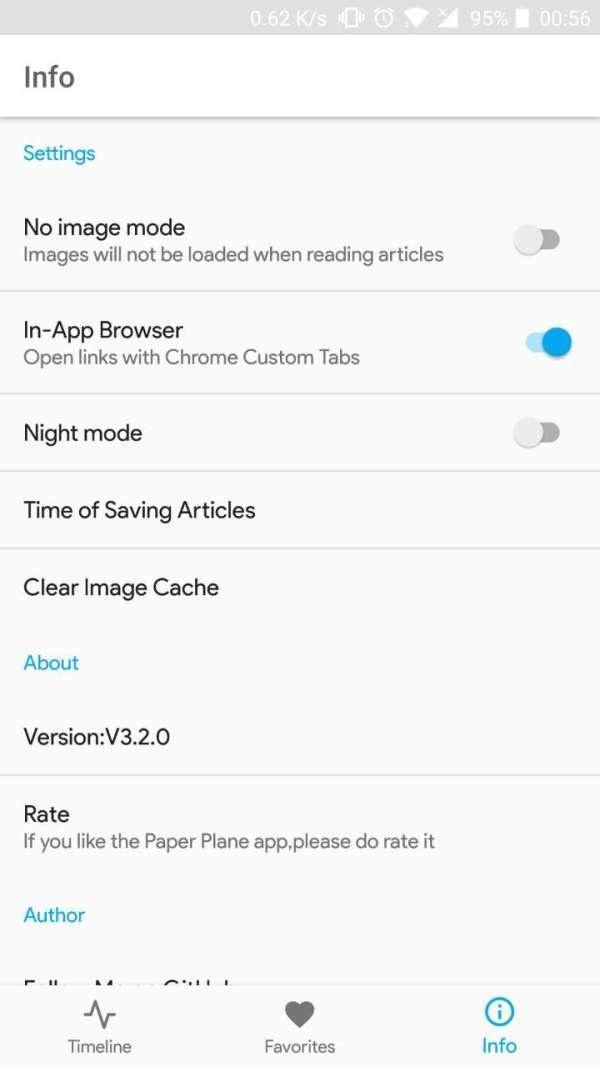
Task: Go to the Favorites tab
Action: point(299,1027)
